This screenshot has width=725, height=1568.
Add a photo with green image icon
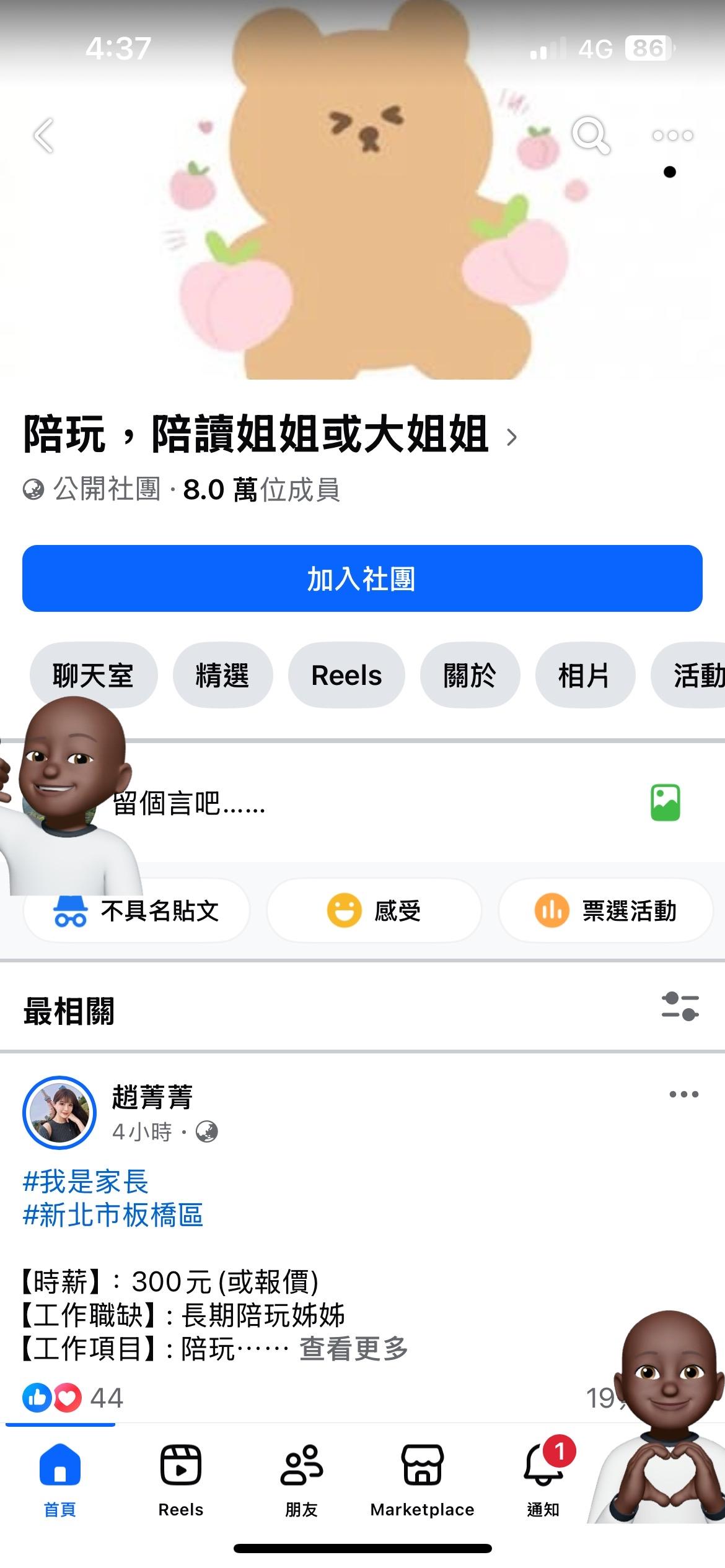[x=666, y=803]
